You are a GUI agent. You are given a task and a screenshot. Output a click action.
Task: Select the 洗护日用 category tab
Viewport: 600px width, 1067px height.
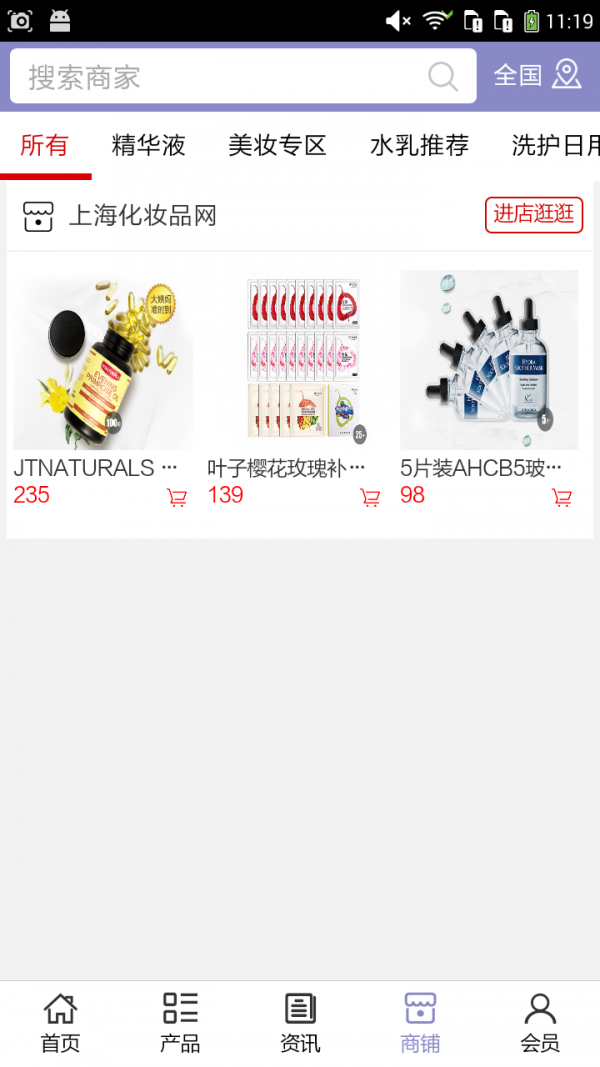[x=555, y=146]
